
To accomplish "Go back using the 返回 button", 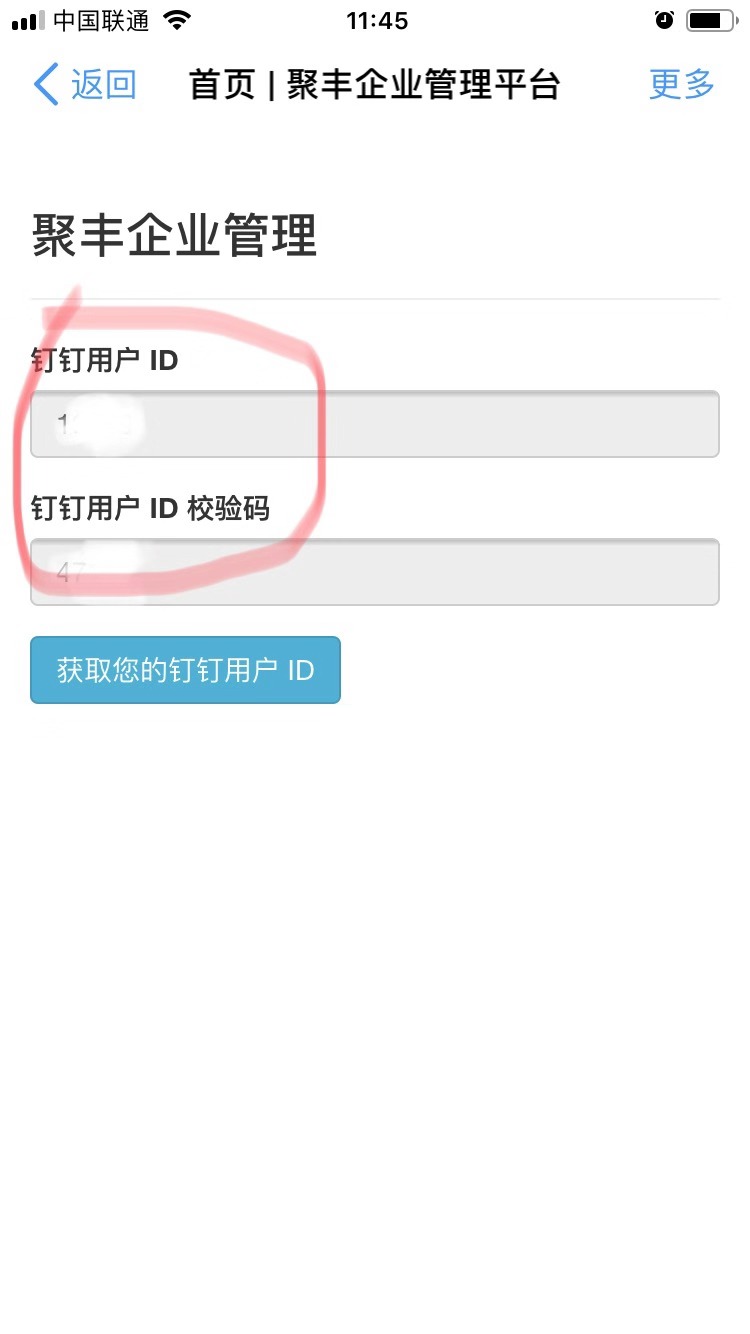I will tap(85, 85).
